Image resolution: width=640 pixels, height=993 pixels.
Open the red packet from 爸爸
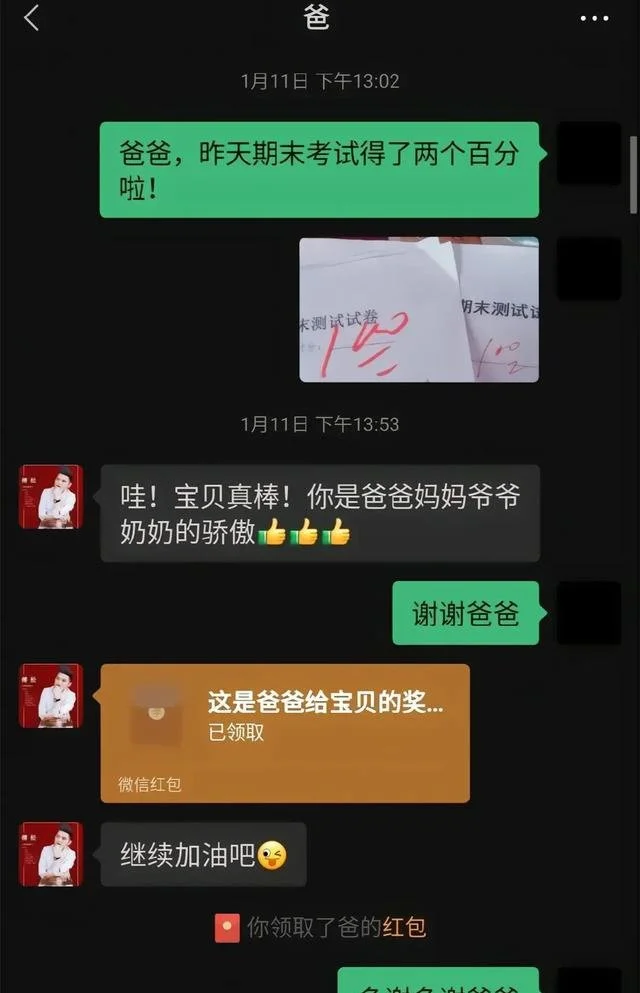click(x=285, y=732)
